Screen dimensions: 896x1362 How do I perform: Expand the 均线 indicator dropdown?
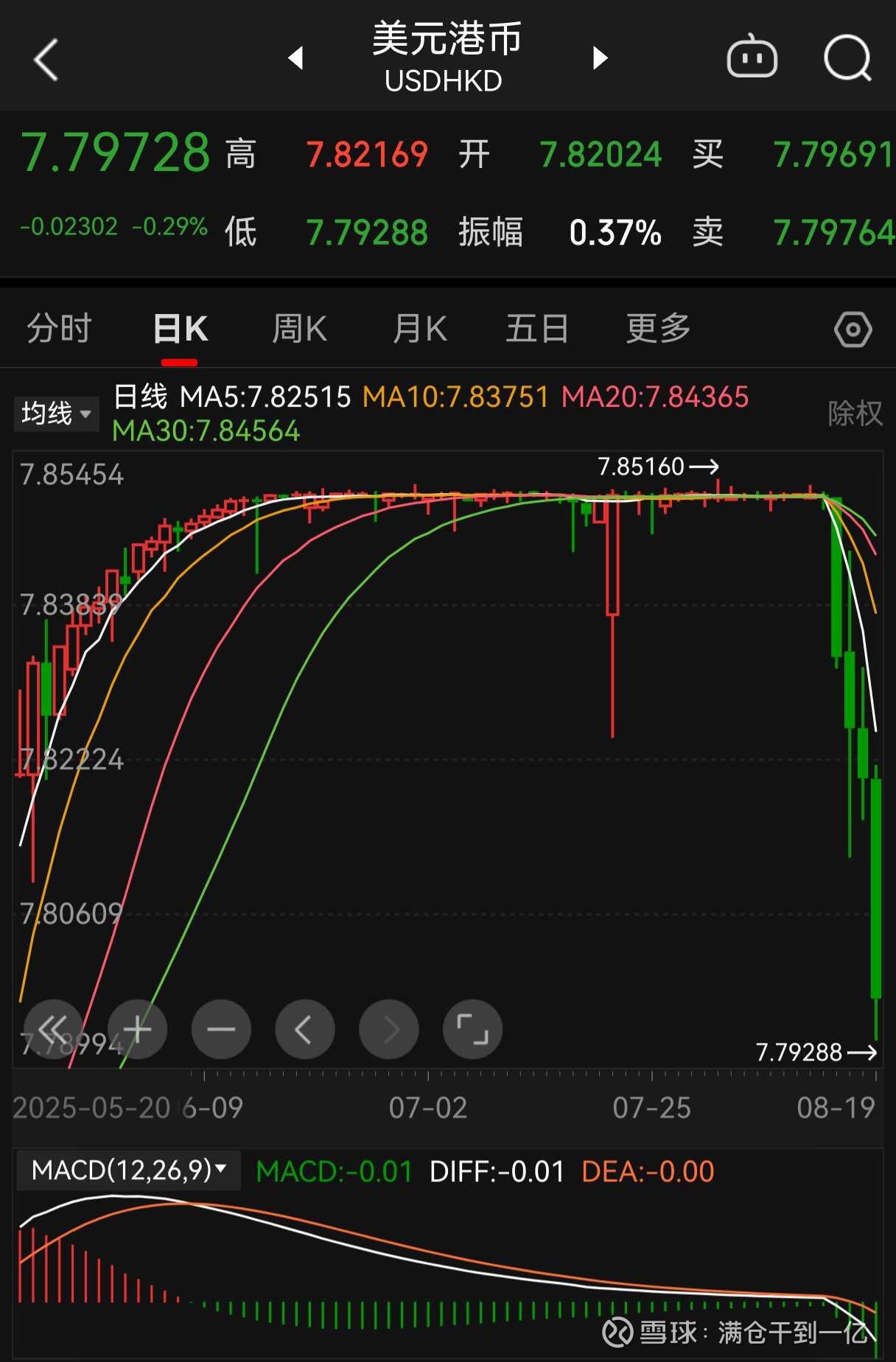56,413
